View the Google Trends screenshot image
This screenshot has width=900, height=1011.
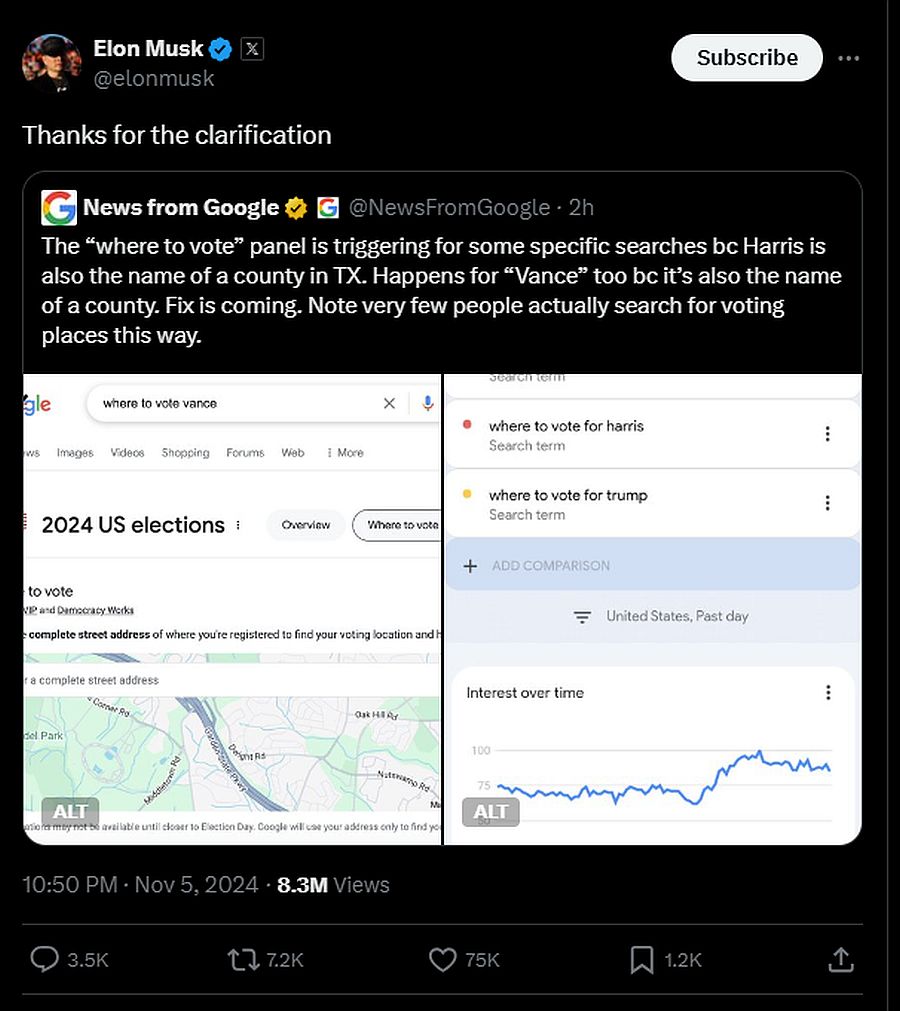tap(652, 608)
